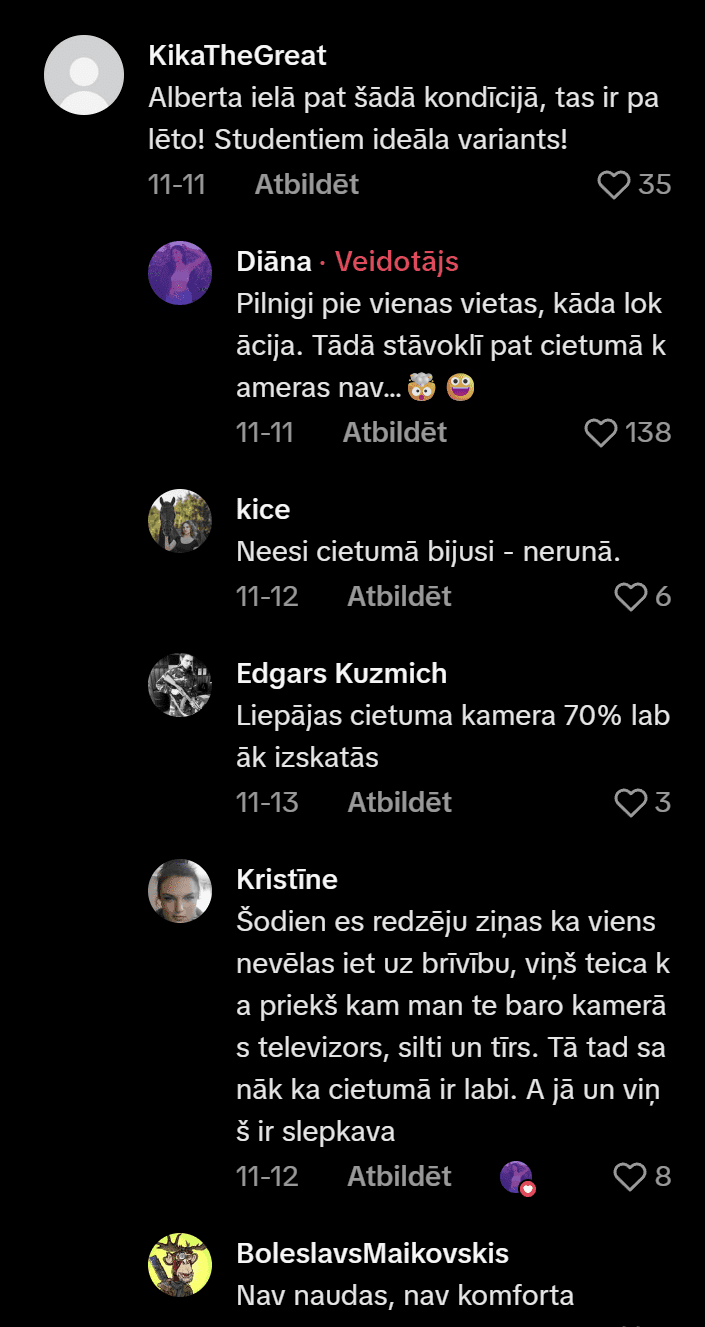The width and height of the screenshot is (705, 1327).
Task: Like Edgars Kuzmich's comment
Action: click(x=630, y=803)
